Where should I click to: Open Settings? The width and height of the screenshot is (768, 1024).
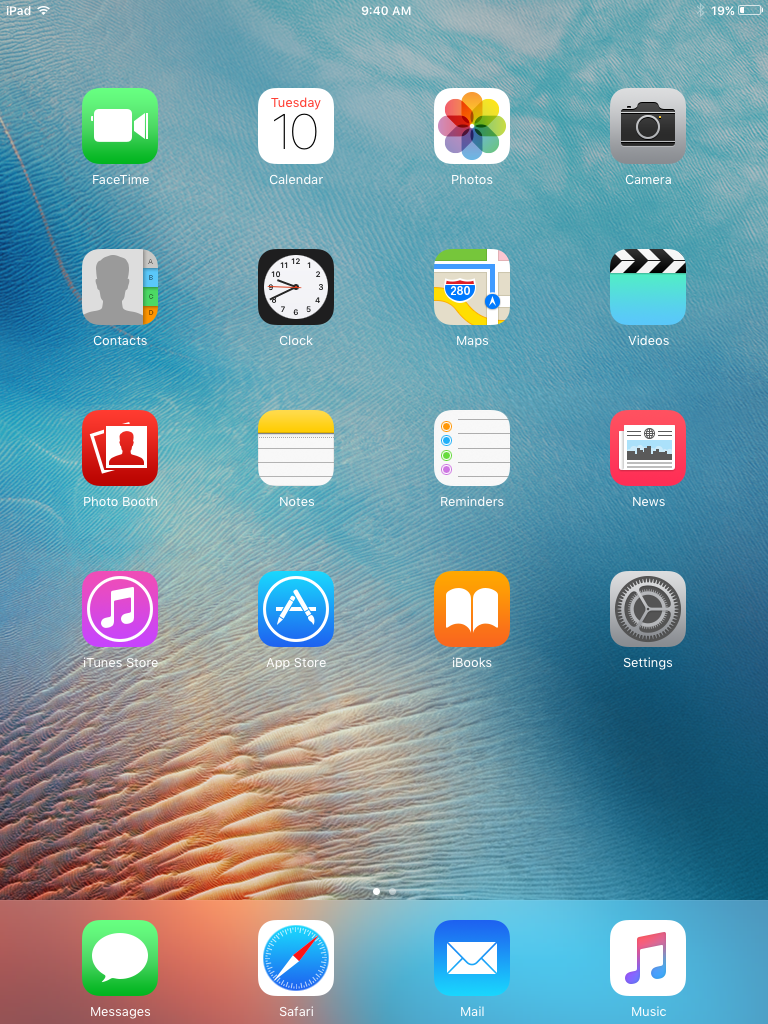(648, 609)
